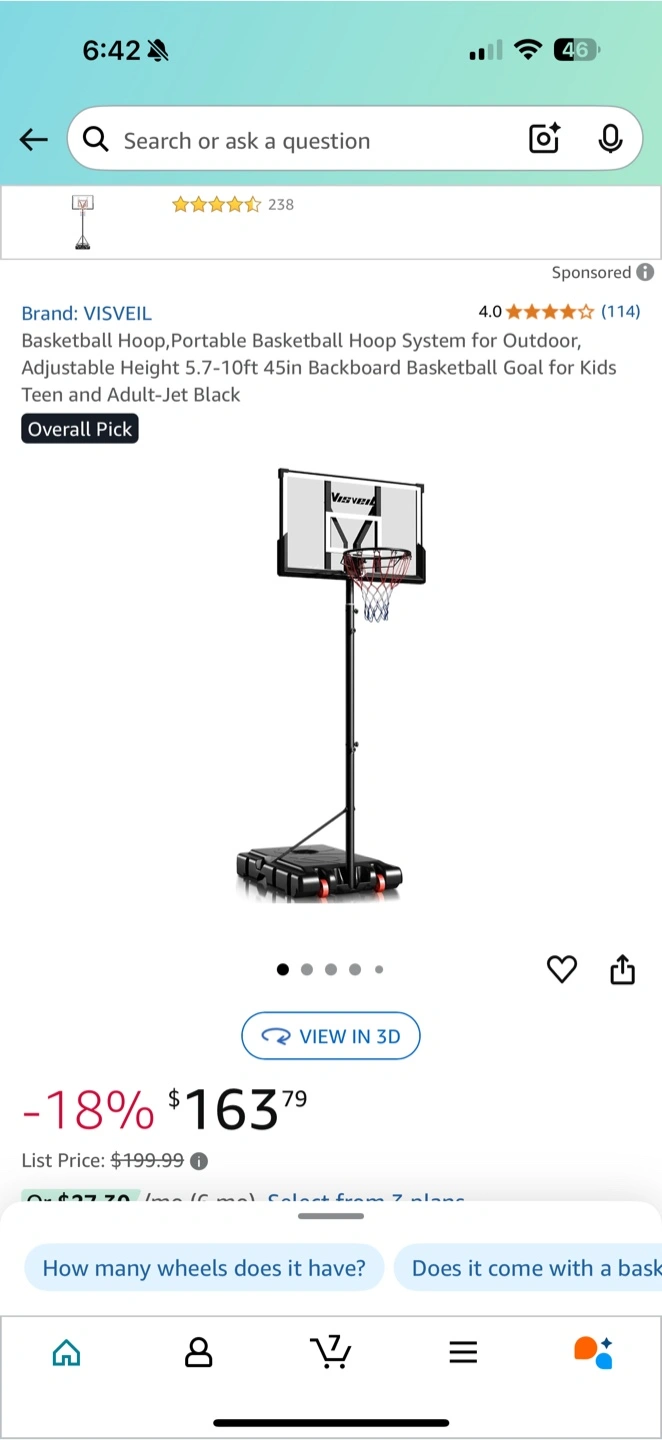Ask whether it comes with a basketball

[528, 1268]
